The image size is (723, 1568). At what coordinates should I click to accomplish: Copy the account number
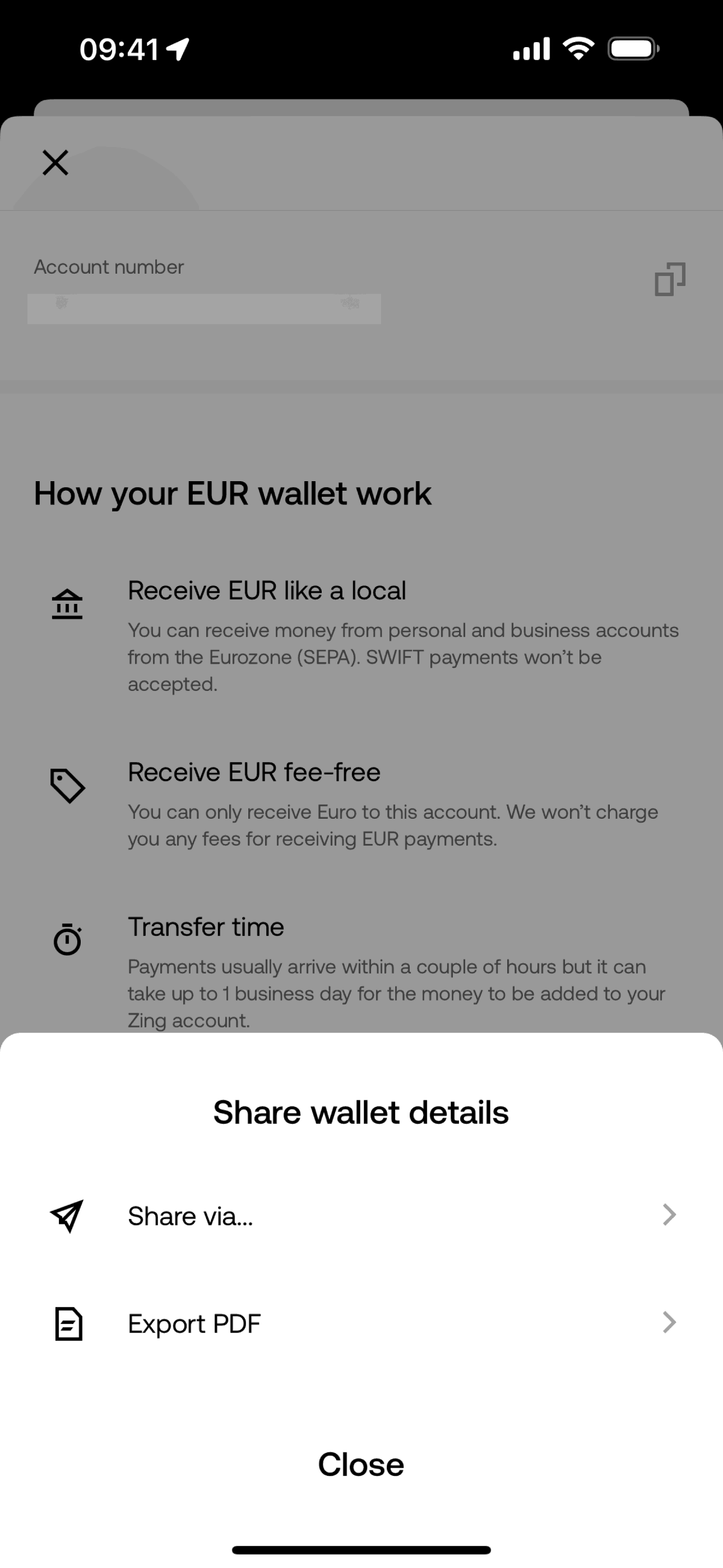[669, 279]
